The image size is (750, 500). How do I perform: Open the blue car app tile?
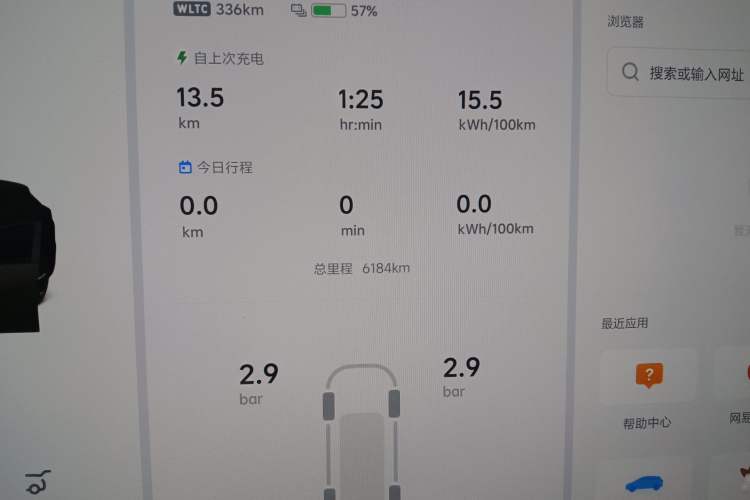(x=645, y=484)
